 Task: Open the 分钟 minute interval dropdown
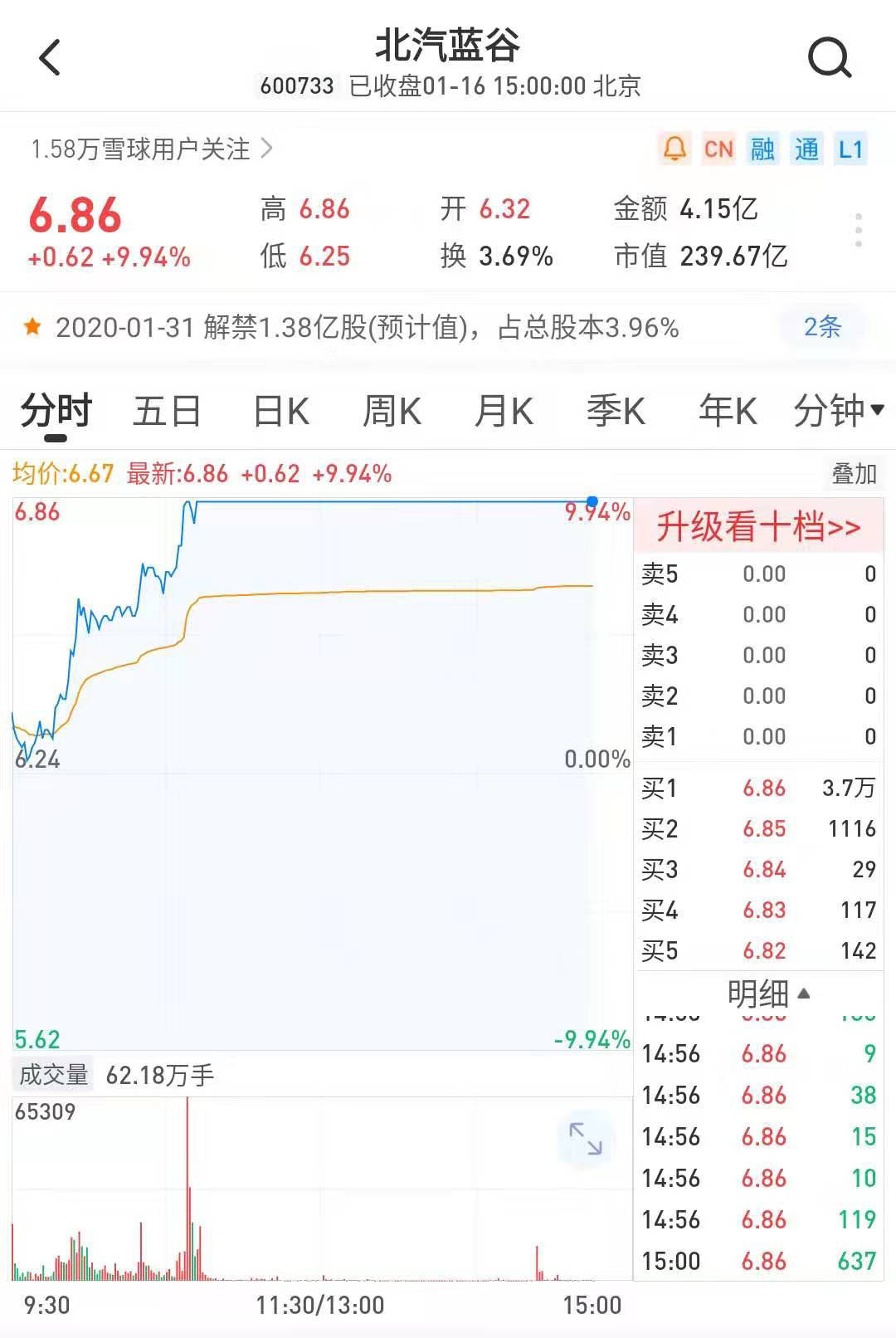[x=837, y=411]
